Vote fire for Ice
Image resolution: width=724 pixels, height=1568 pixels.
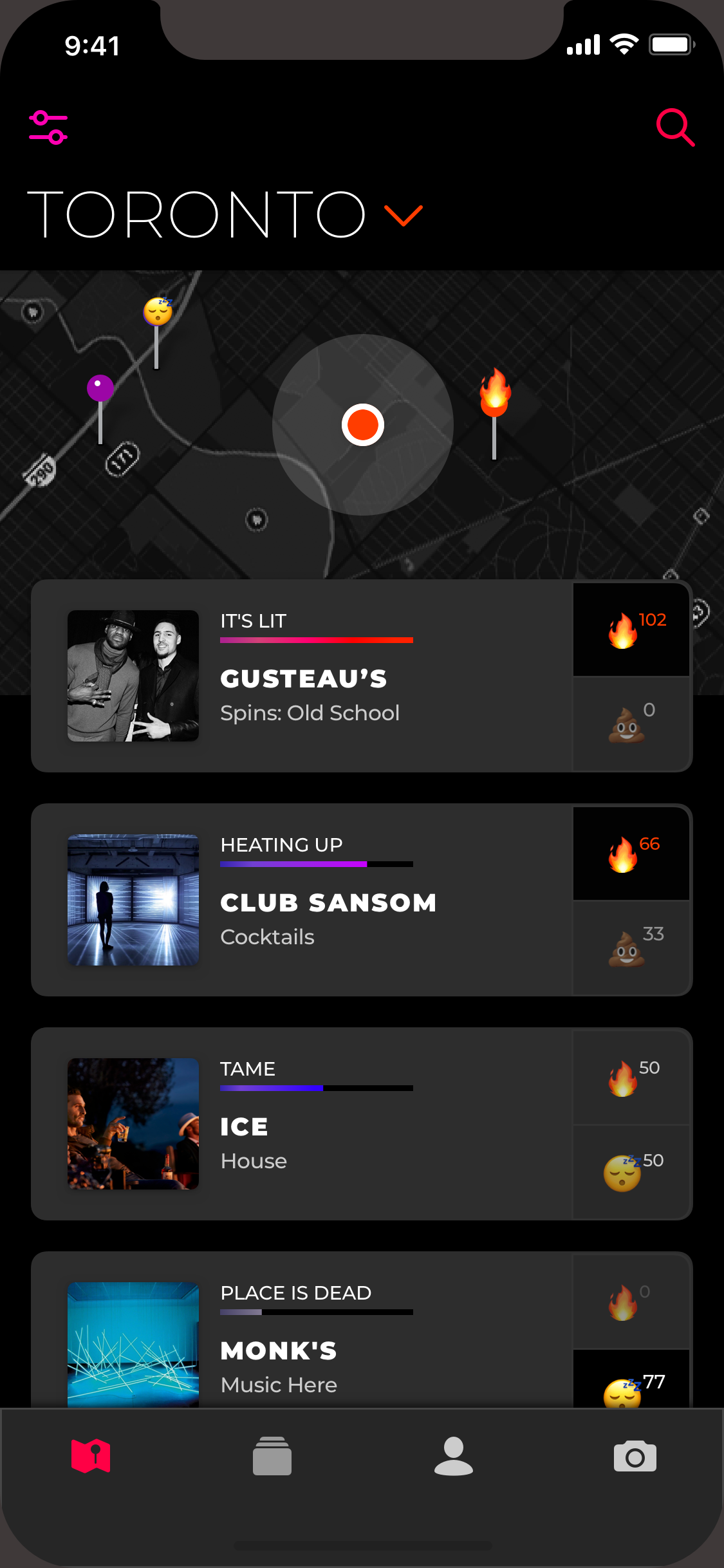point(631,1078)
